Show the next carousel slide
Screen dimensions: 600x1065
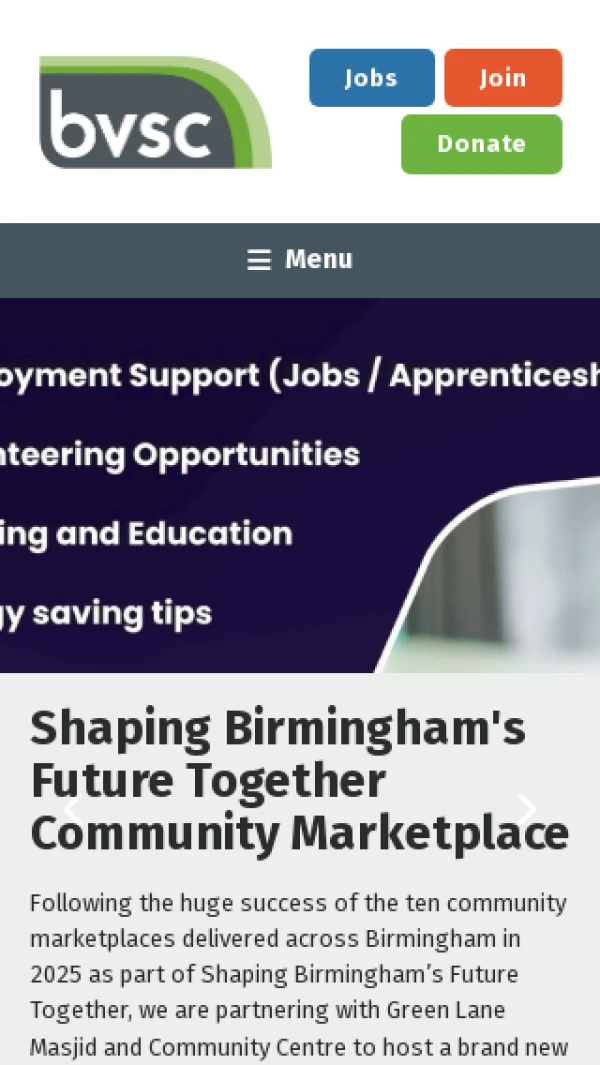click(x=526, y=810)
